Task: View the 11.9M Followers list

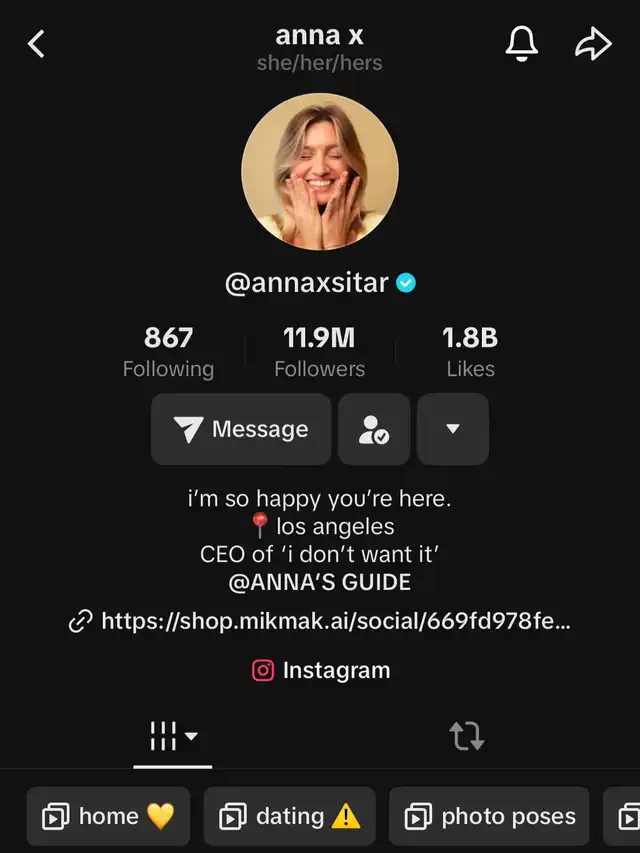Action: 319,352
